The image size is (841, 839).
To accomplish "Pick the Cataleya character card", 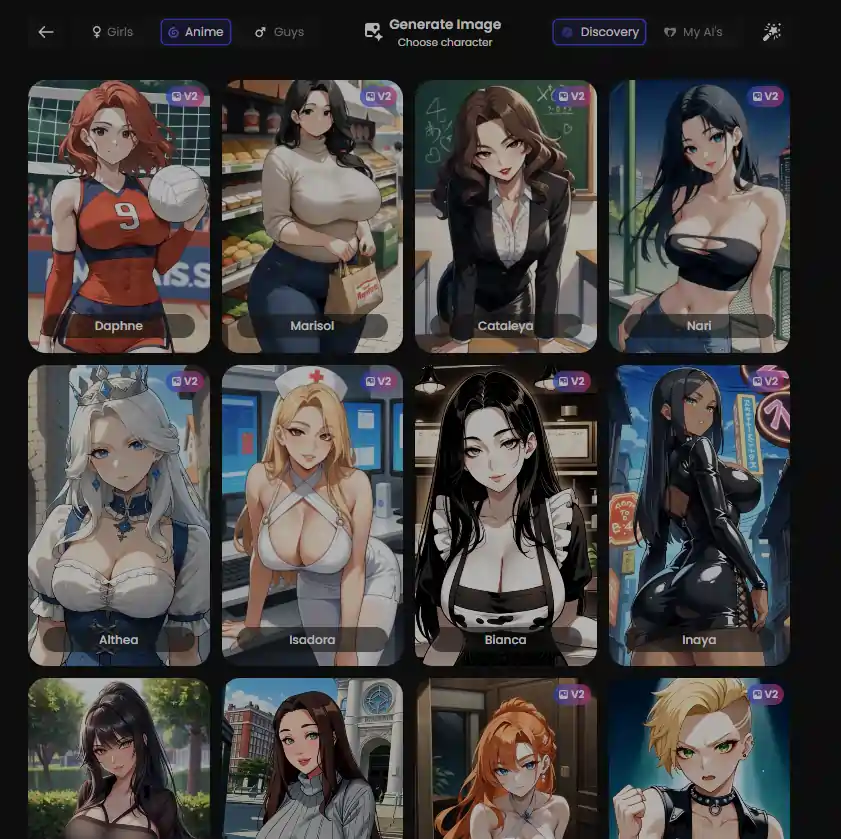I will (505, 216).
